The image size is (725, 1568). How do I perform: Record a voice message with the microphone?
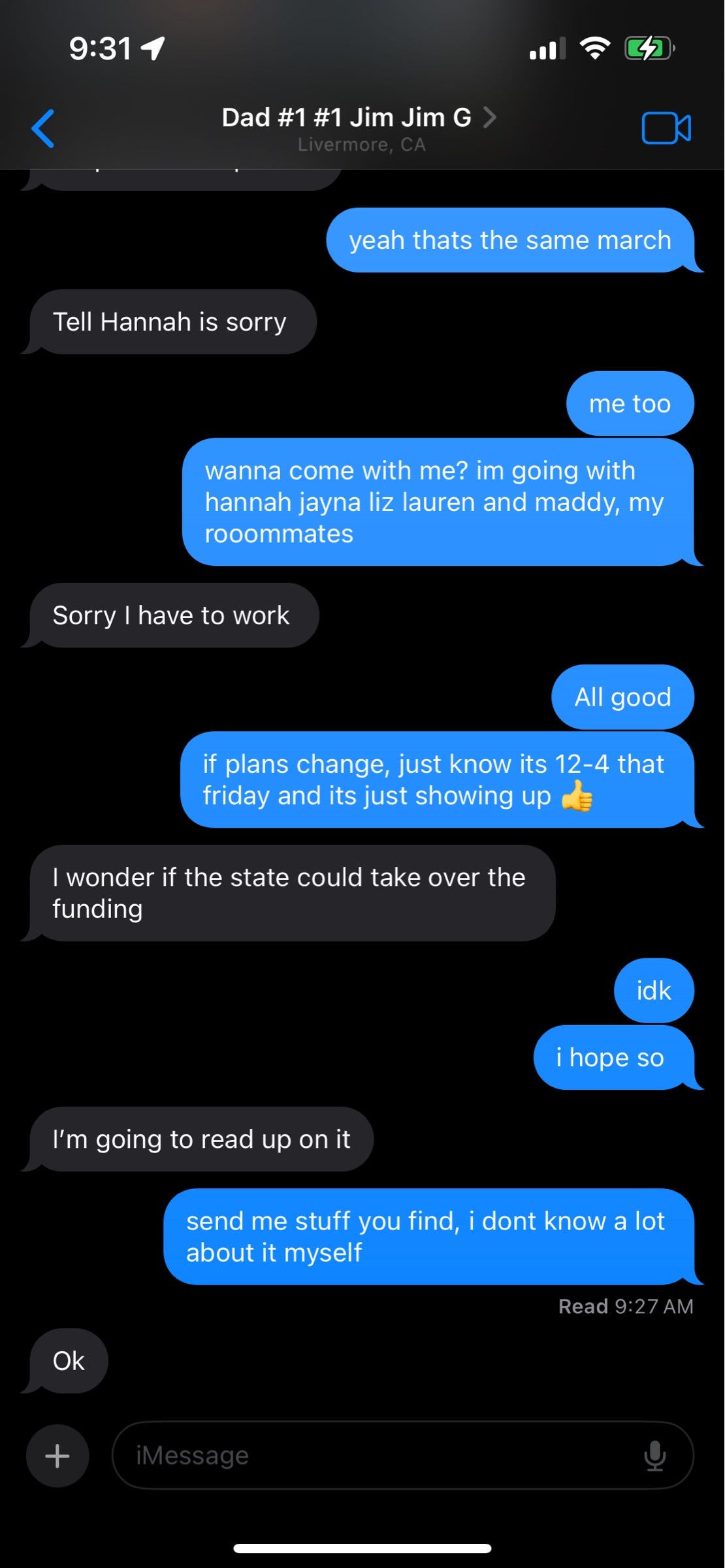click(654, 1456)
